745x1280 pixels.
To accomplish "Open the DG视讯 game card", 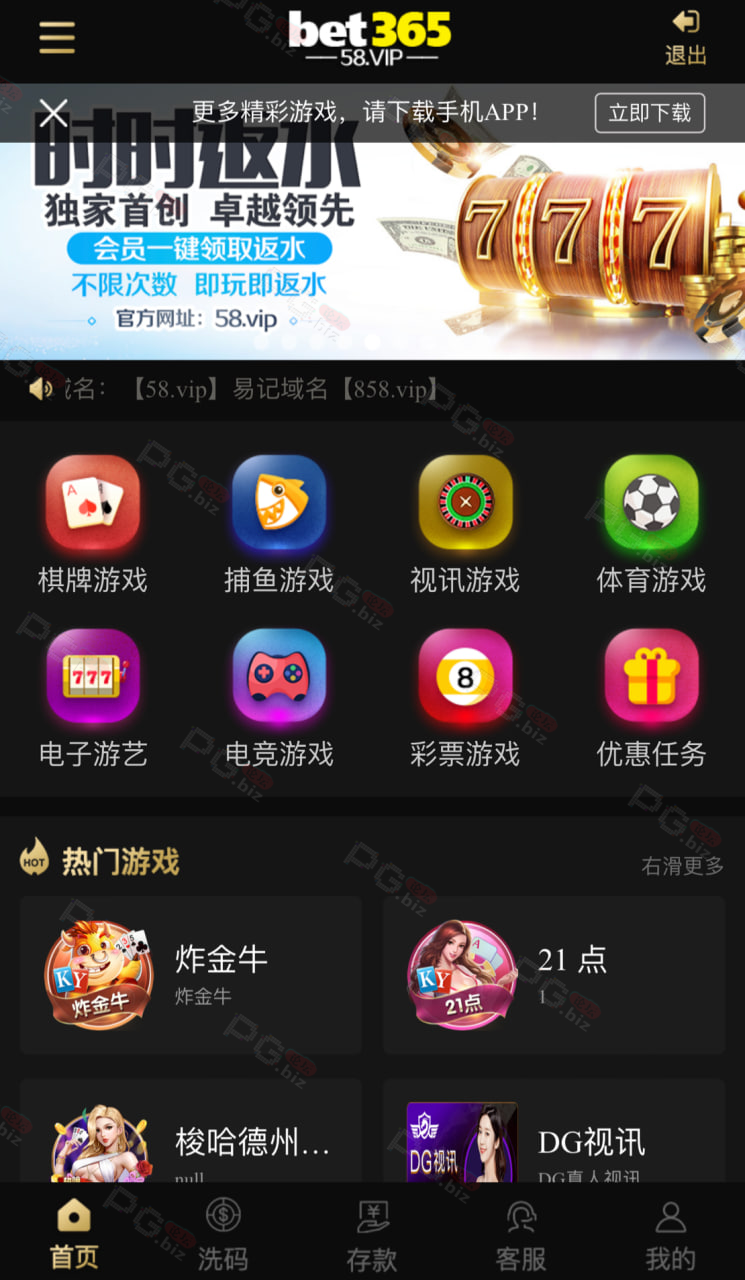I will point(554,1132).
